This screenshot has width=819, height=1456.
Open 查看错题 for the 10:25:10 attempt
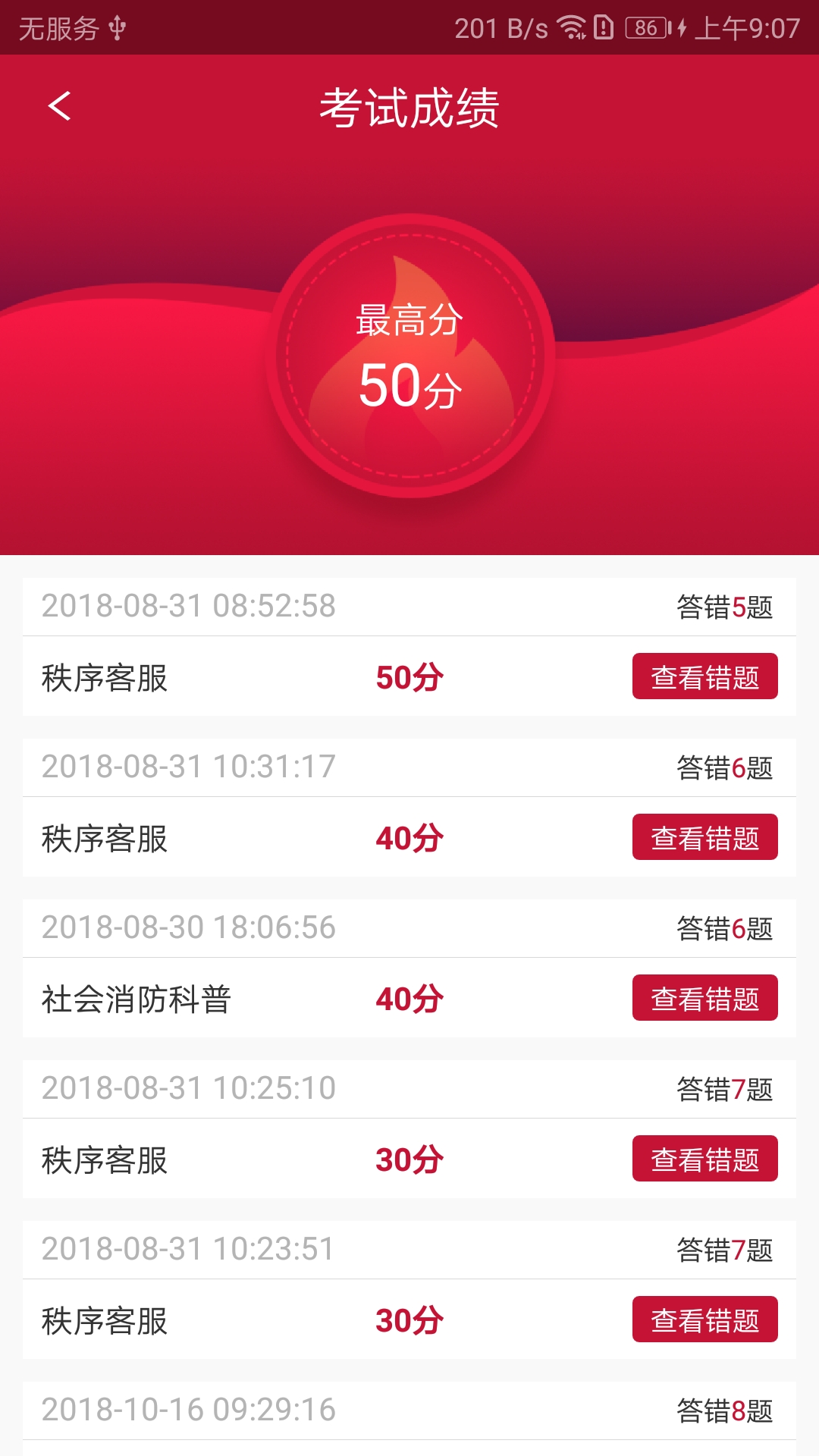click(x=704, y=1159)
